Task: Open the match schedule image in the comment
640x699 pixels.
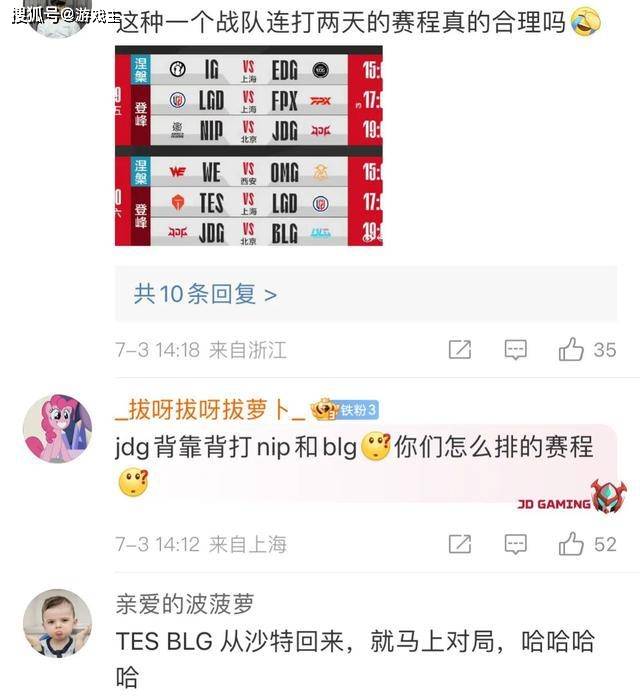Action: [x=248, y=145]
